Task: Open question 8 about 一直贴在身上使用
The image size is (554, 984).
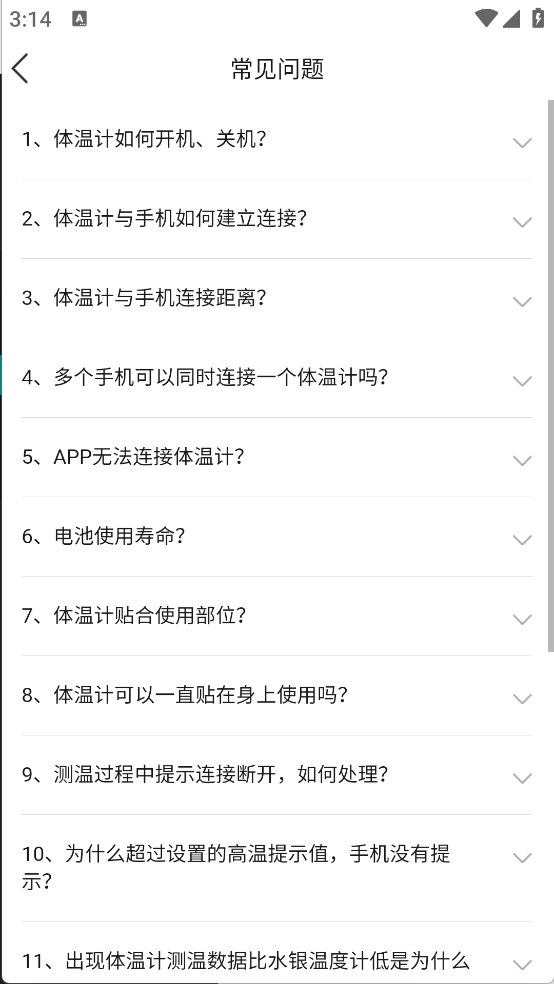Action: point(277,695)
